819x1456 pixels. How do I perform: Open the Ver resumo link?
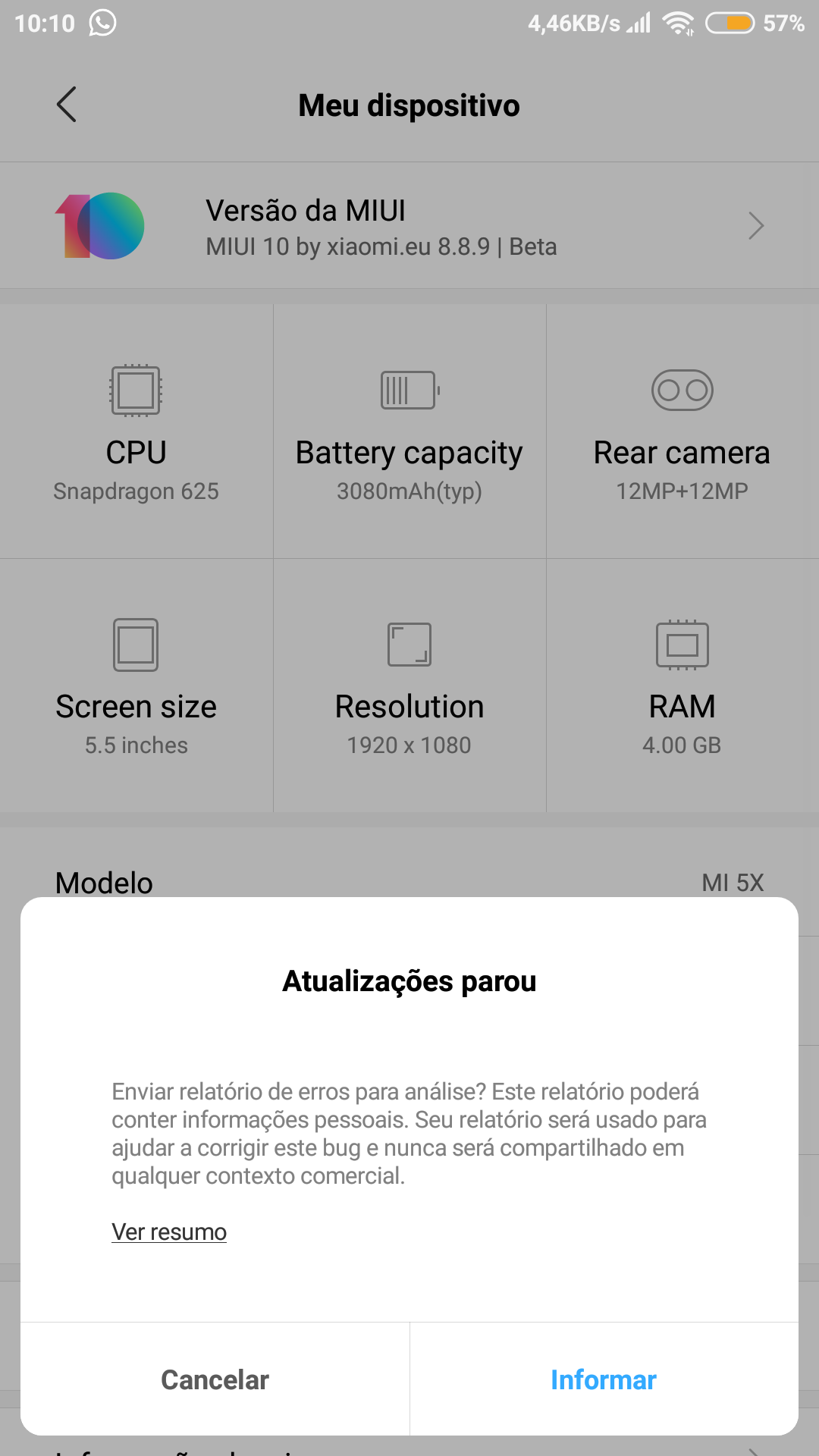click(169, 1232)
